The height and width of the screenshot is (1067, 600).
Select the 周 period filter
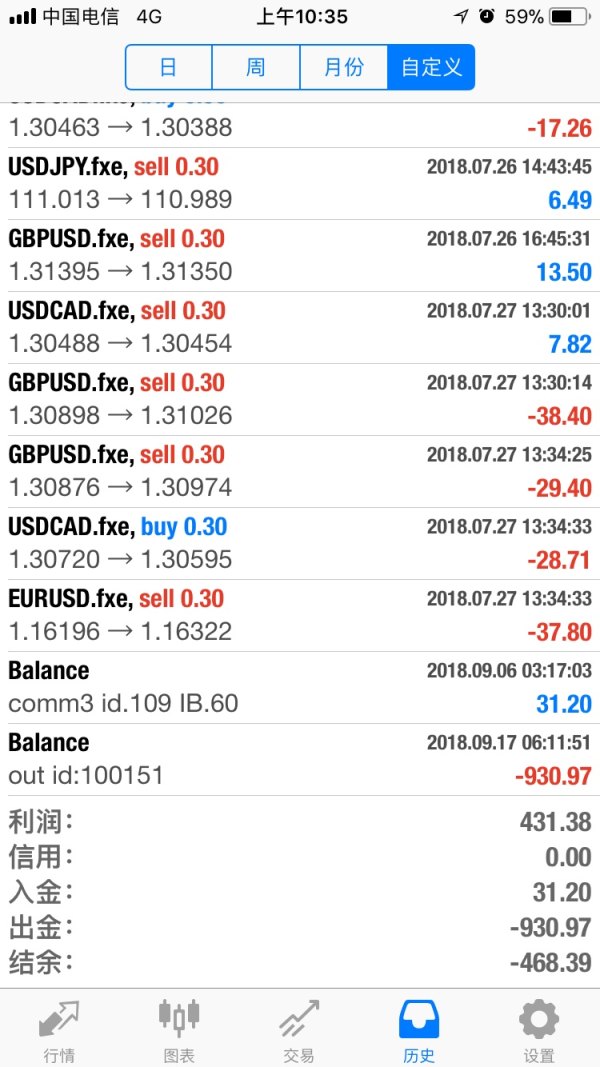(256, 68)
